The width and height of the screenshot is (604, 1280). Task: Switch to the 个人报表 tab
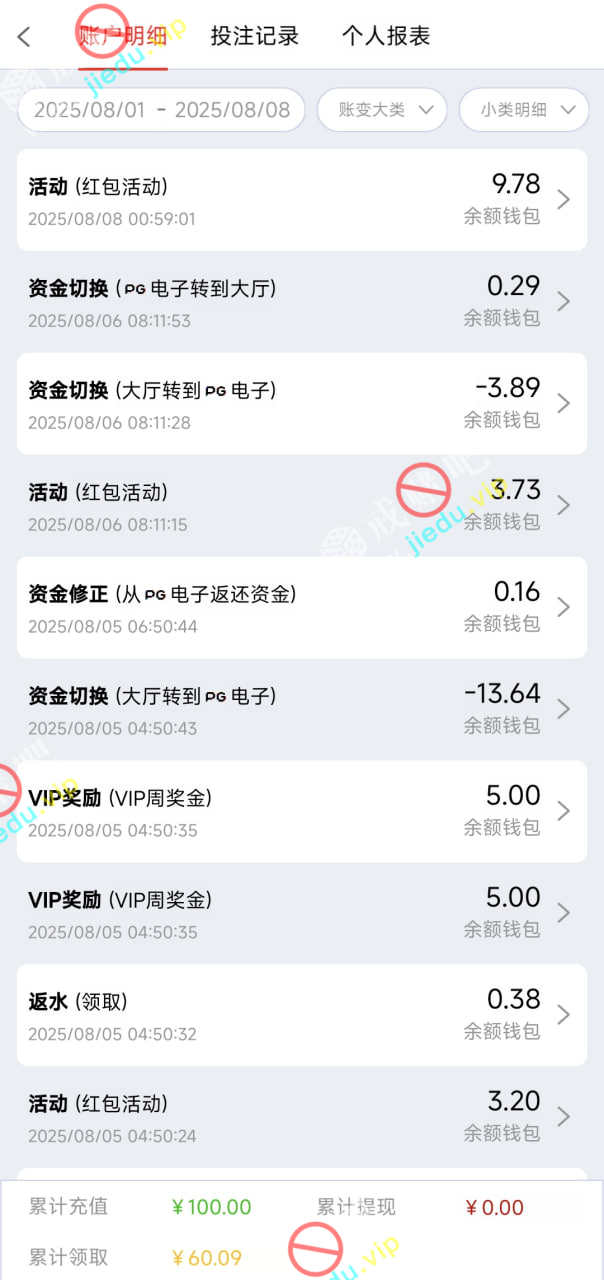coord(385,37)
